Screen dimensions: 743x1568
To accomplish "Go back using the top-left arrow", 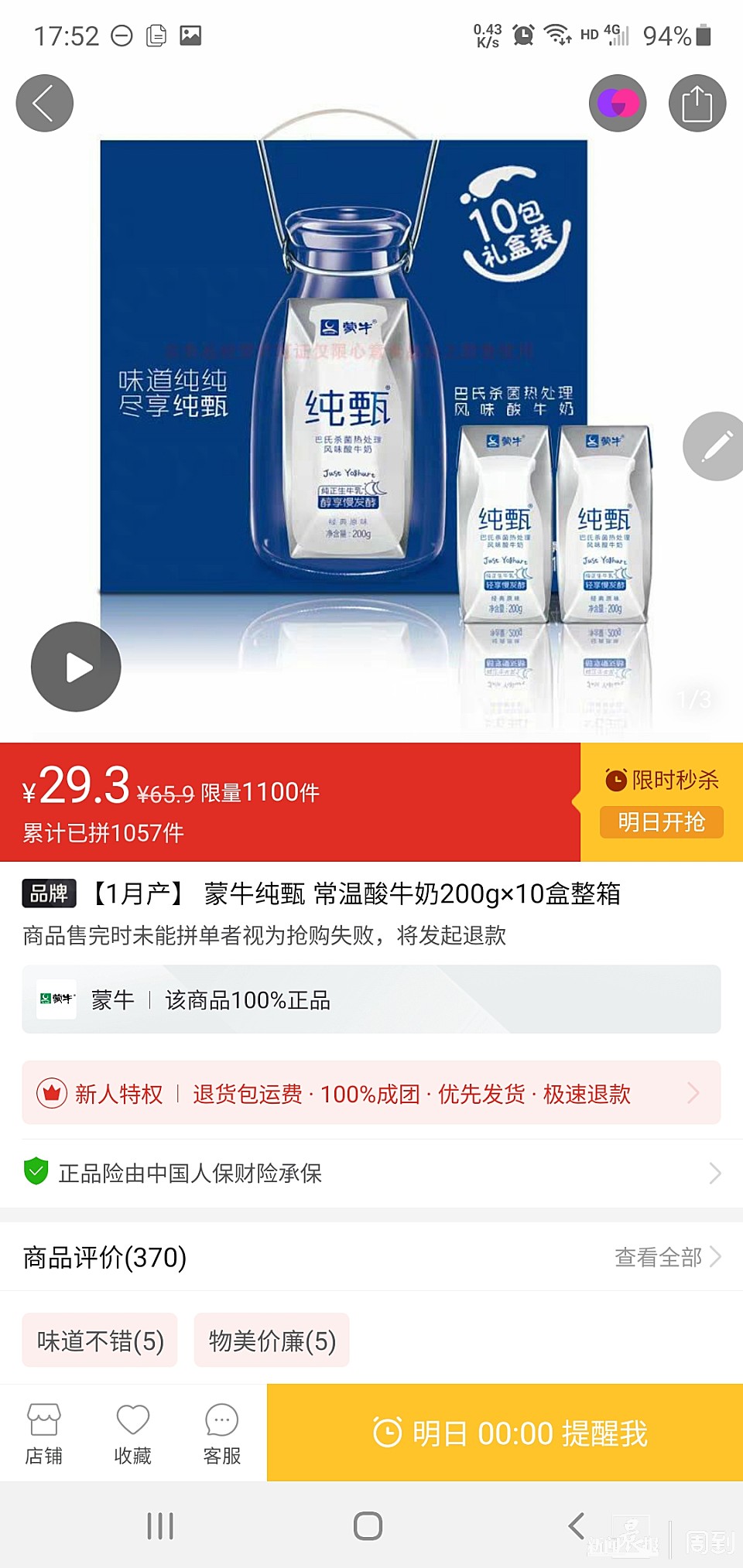I will click(44, 103).
